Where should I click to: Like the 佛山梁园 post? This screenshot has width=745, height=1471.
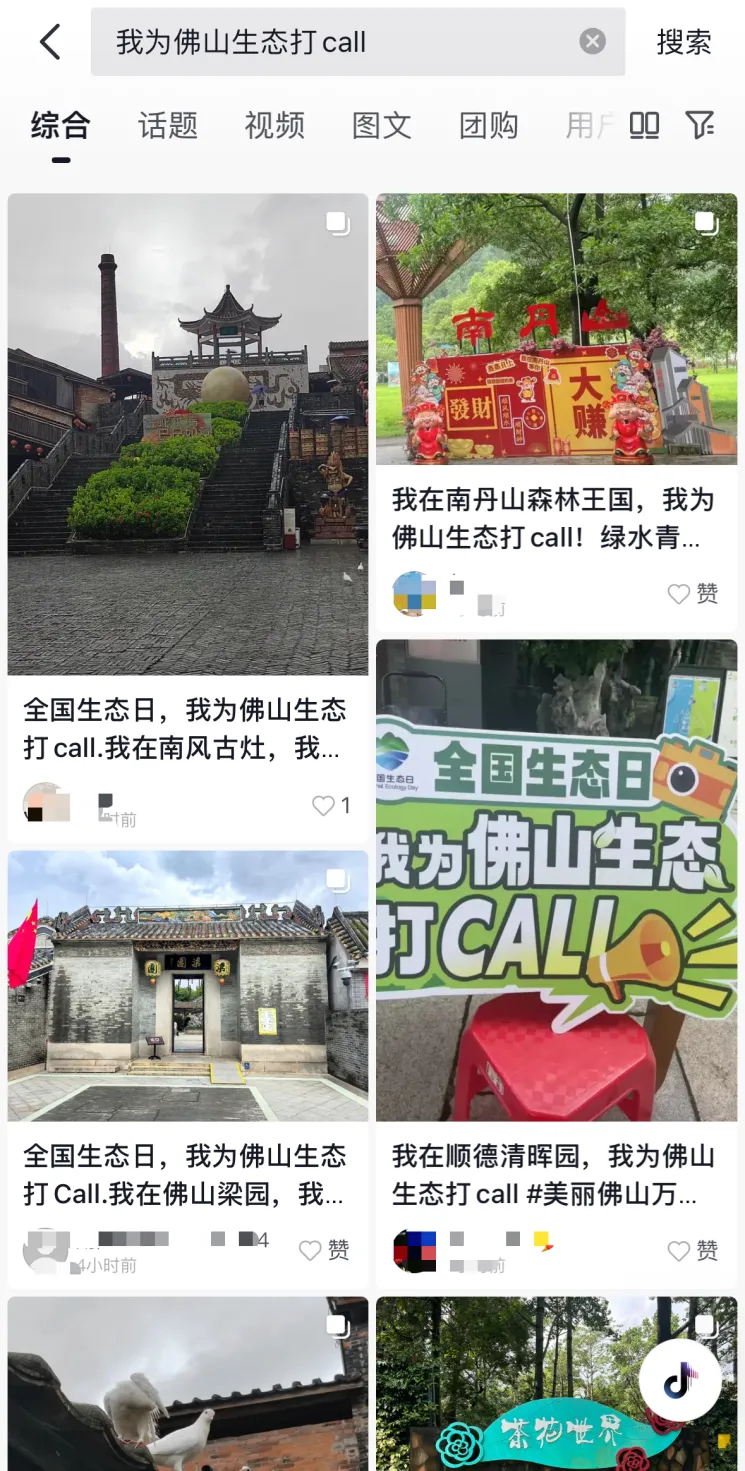[x=325, y=1250]
